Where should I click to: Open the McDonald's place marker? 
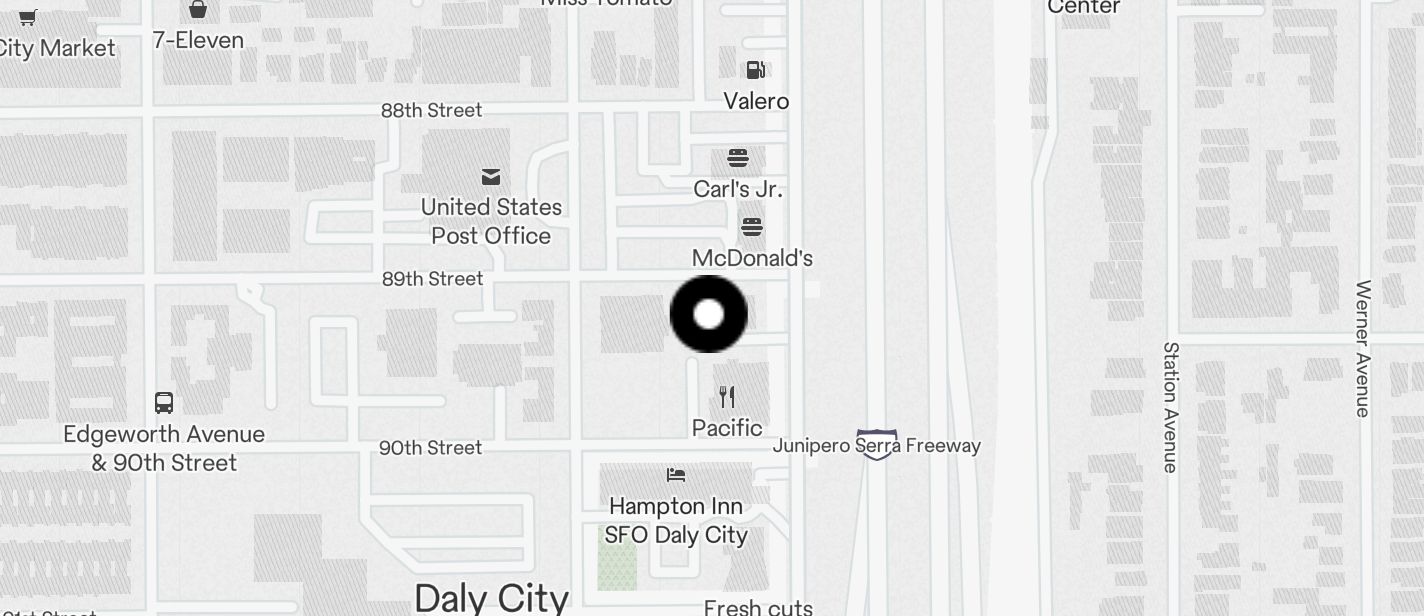(x=752, y=227)
